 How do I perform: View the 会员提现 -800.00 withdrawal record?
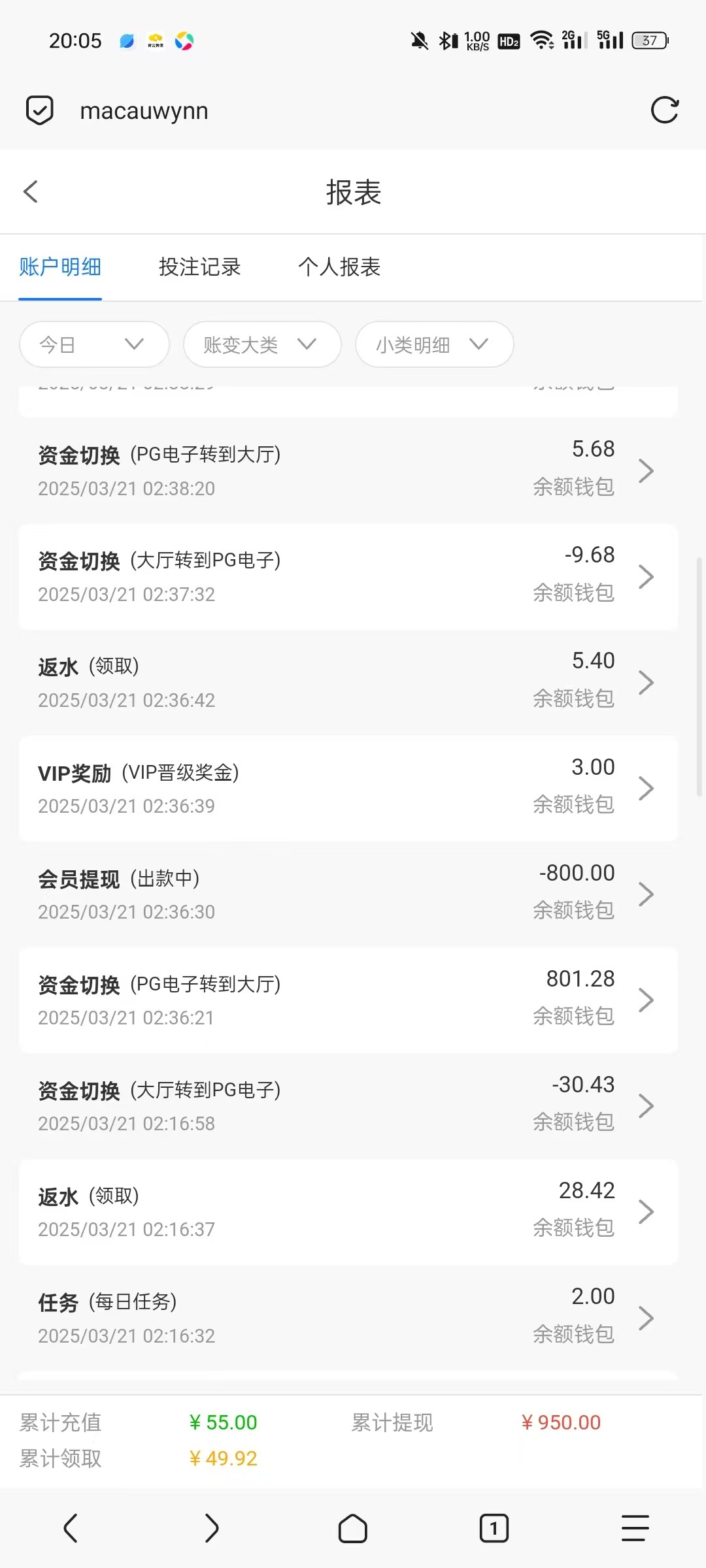point(348,894)
